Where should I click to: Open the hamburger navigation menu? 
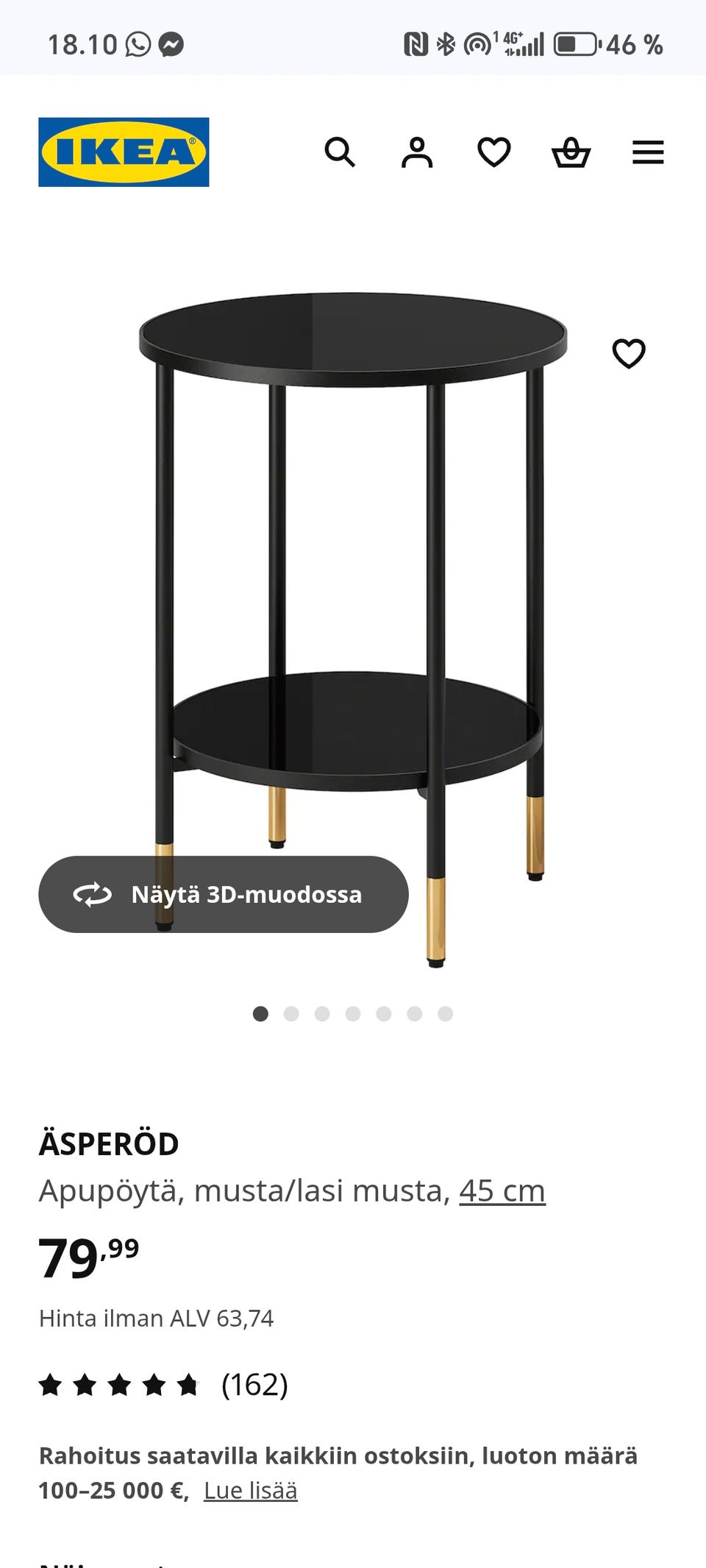pos(648,152)
